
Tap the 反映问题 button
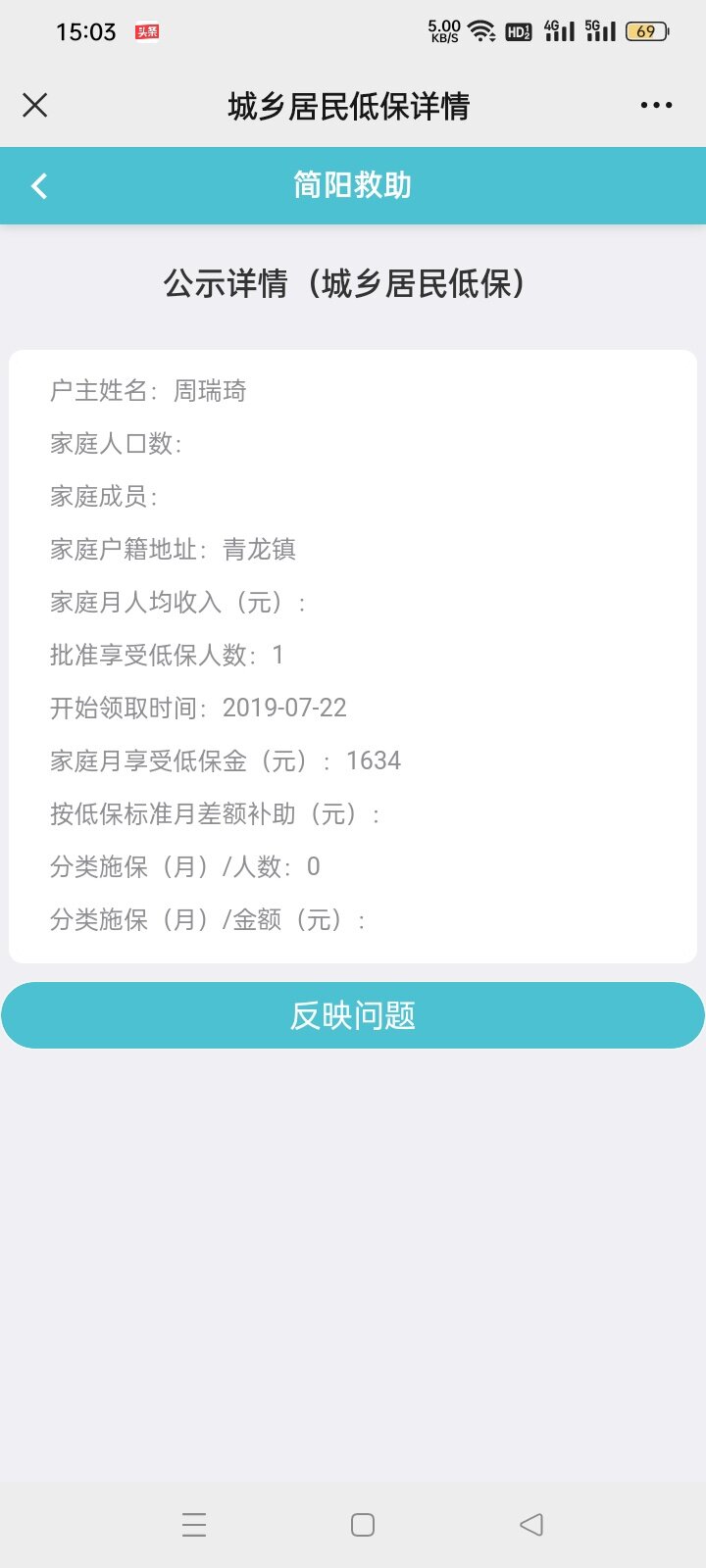pos(353,1015)
